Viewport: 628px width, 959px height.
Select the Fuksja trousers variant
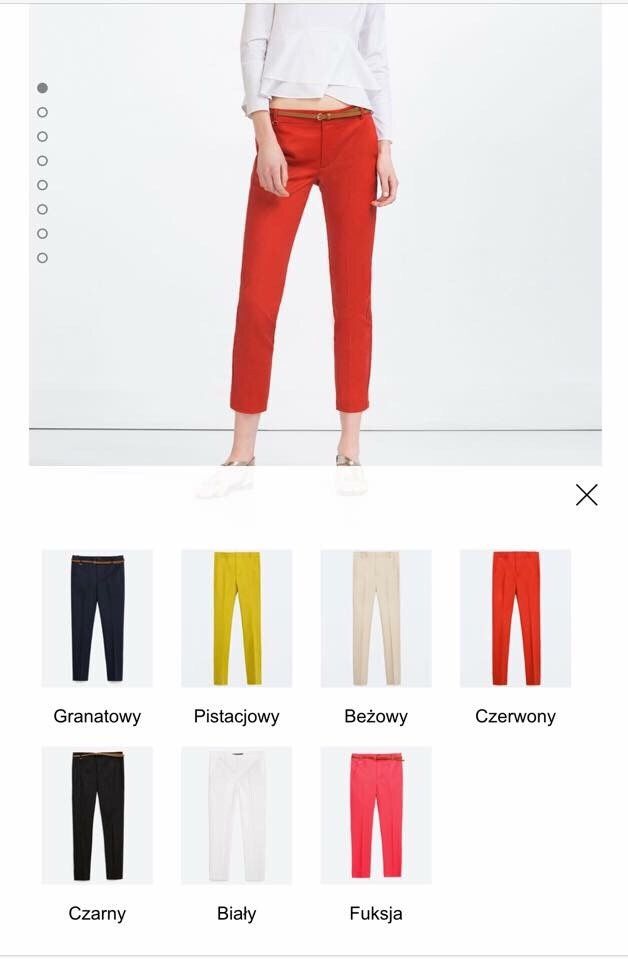[376, 815]
